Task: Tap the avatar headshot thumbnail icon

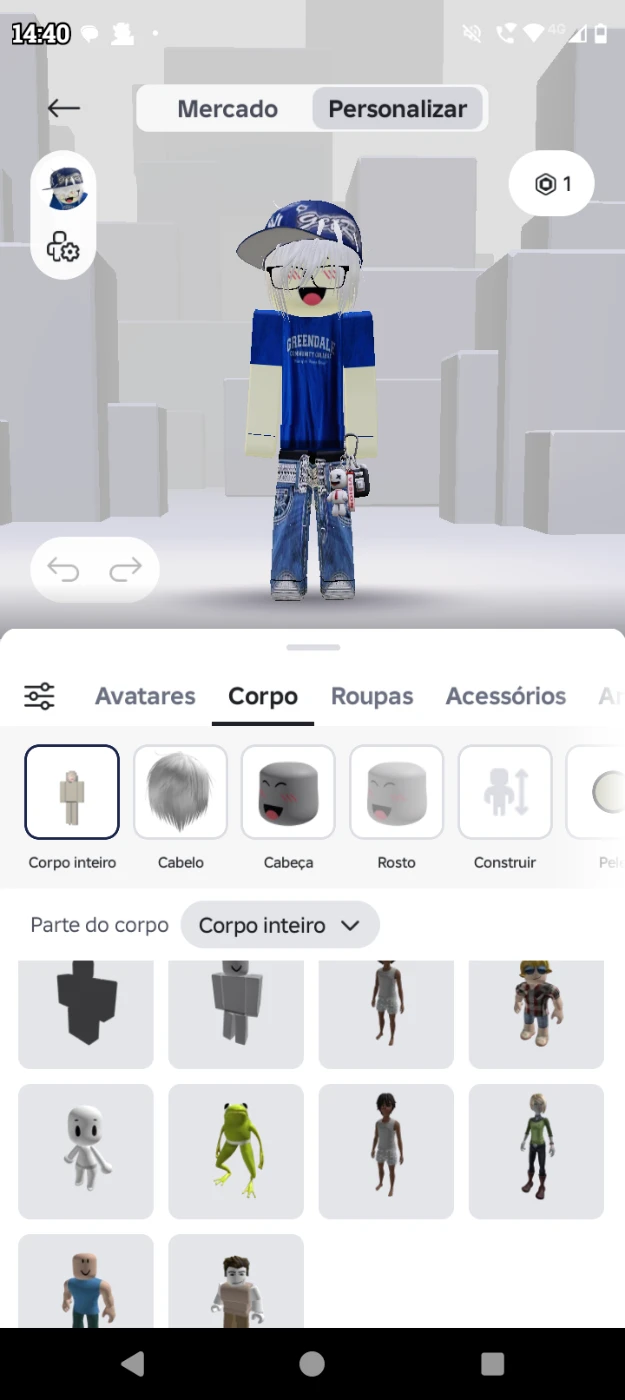Action: pos(65,187)
